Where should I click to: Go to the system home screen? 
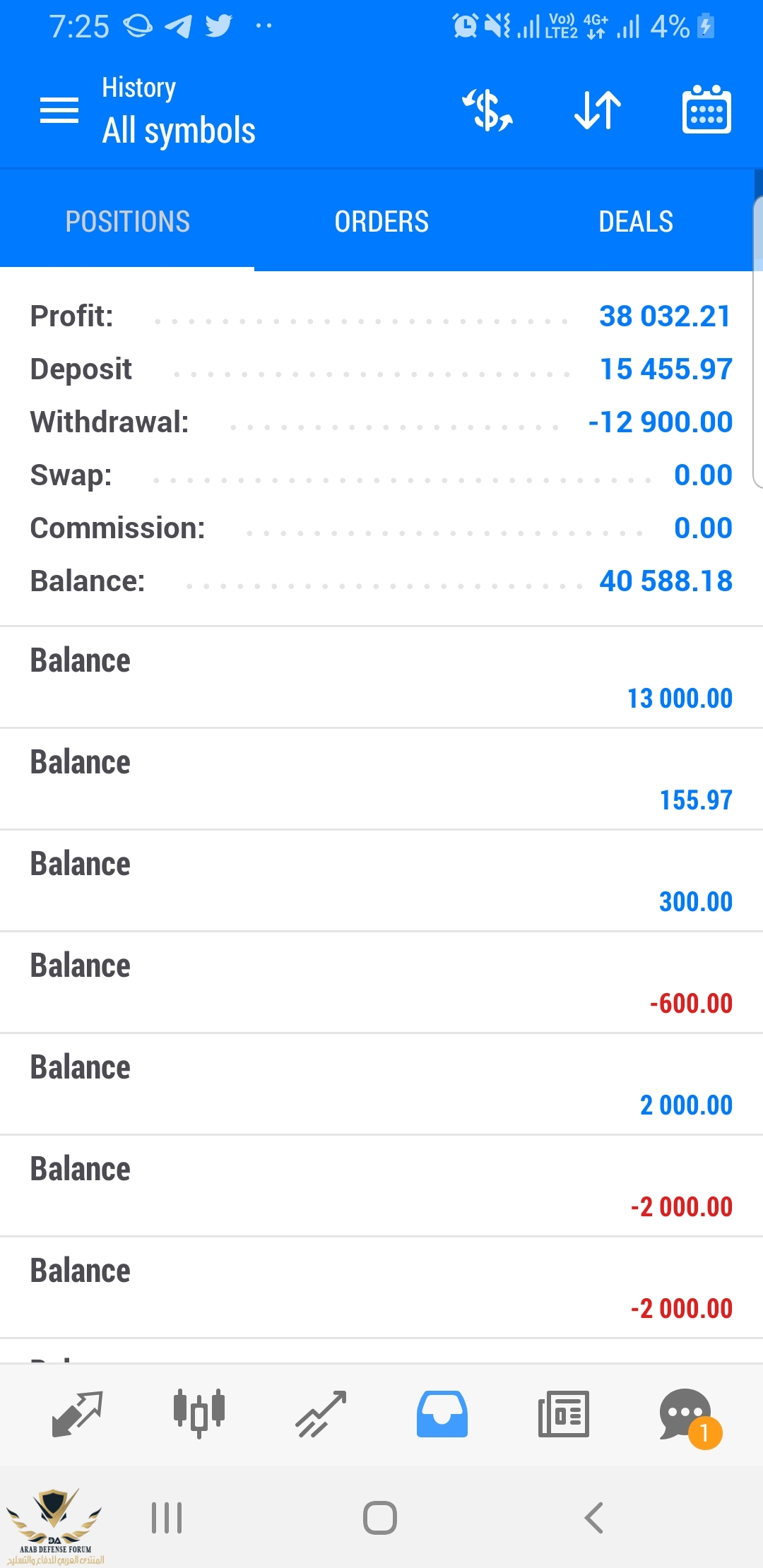380,1518
